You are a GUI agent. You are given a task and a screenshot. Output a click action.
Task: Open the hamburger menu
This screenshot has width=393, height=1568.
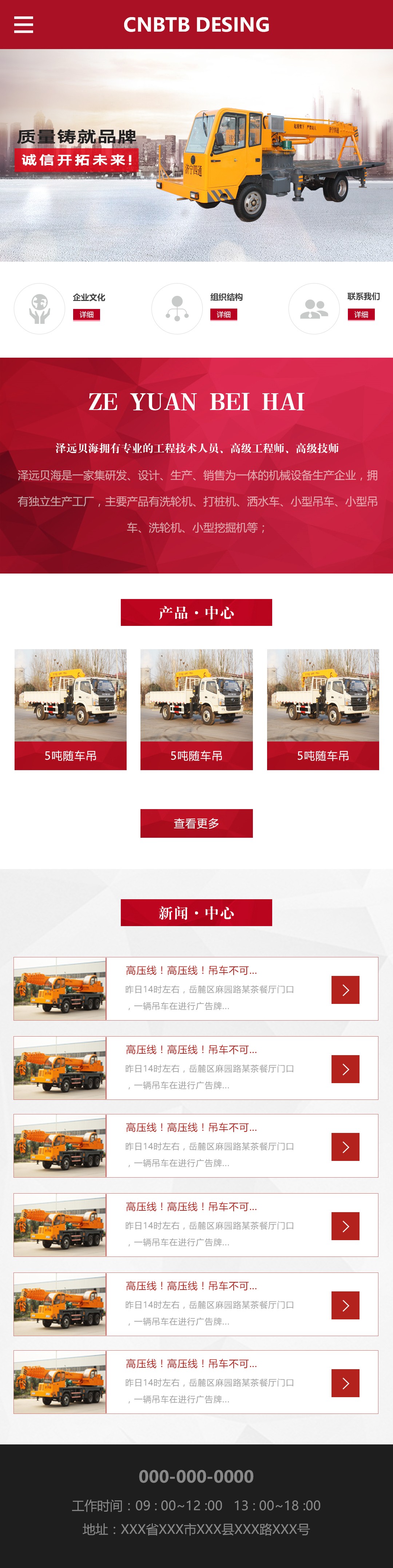click(x=24, y=25)
